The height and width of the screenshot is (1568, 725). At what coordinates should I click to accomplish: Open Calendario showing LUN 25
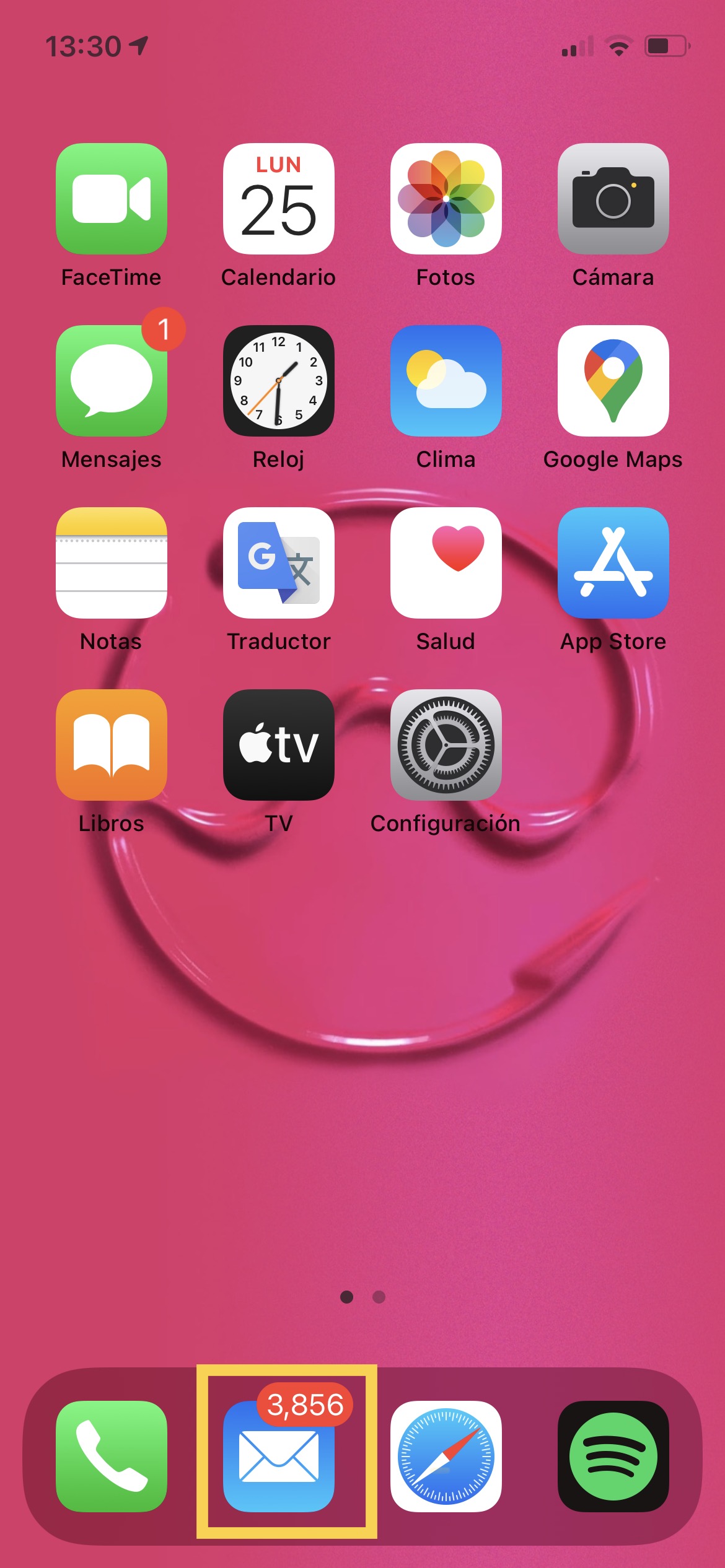click(278, 199)
